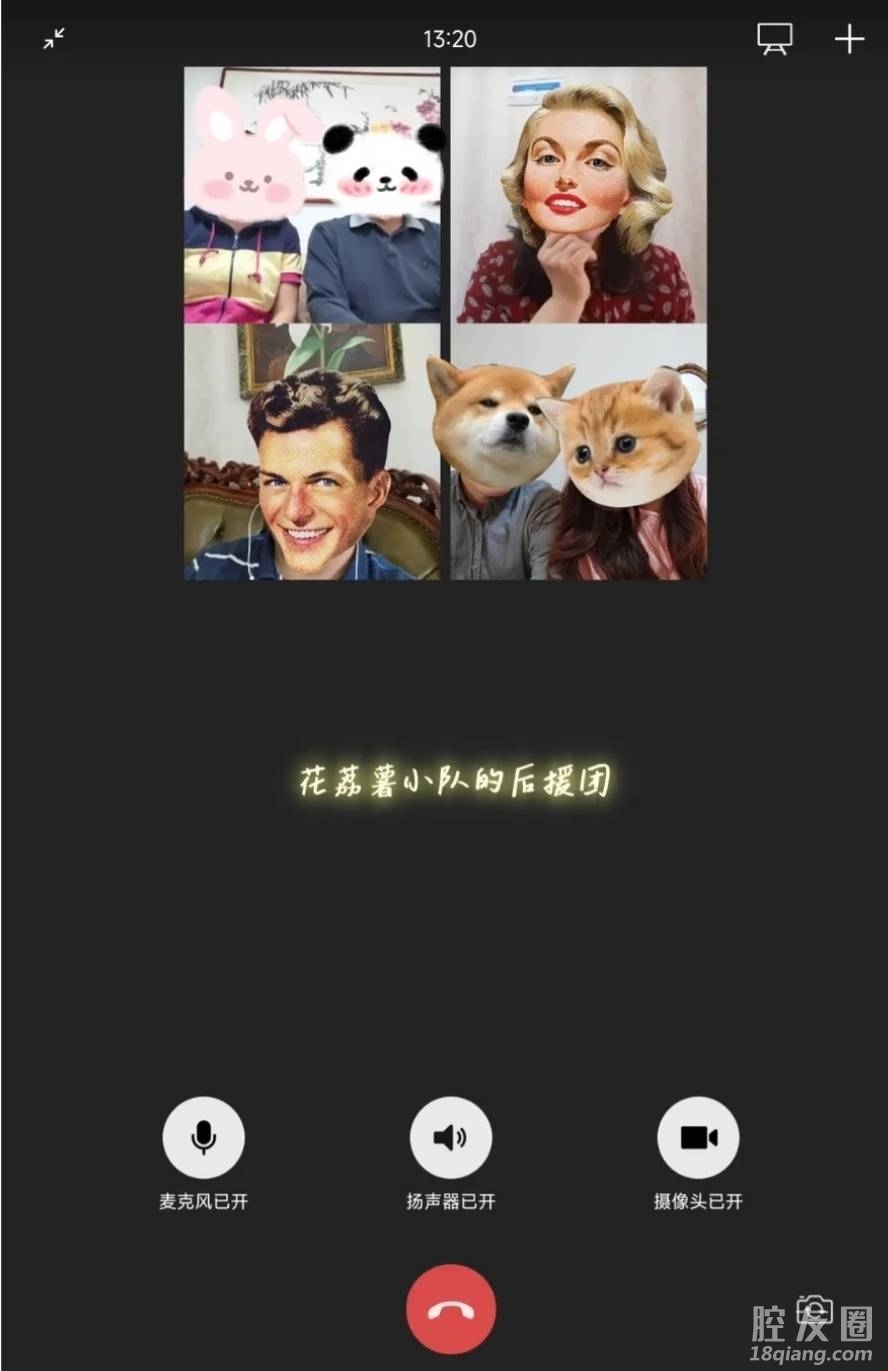The image size is (888, 1371).
Task: Enlarge the dog and cat video tile
Action: pos(579,452)
